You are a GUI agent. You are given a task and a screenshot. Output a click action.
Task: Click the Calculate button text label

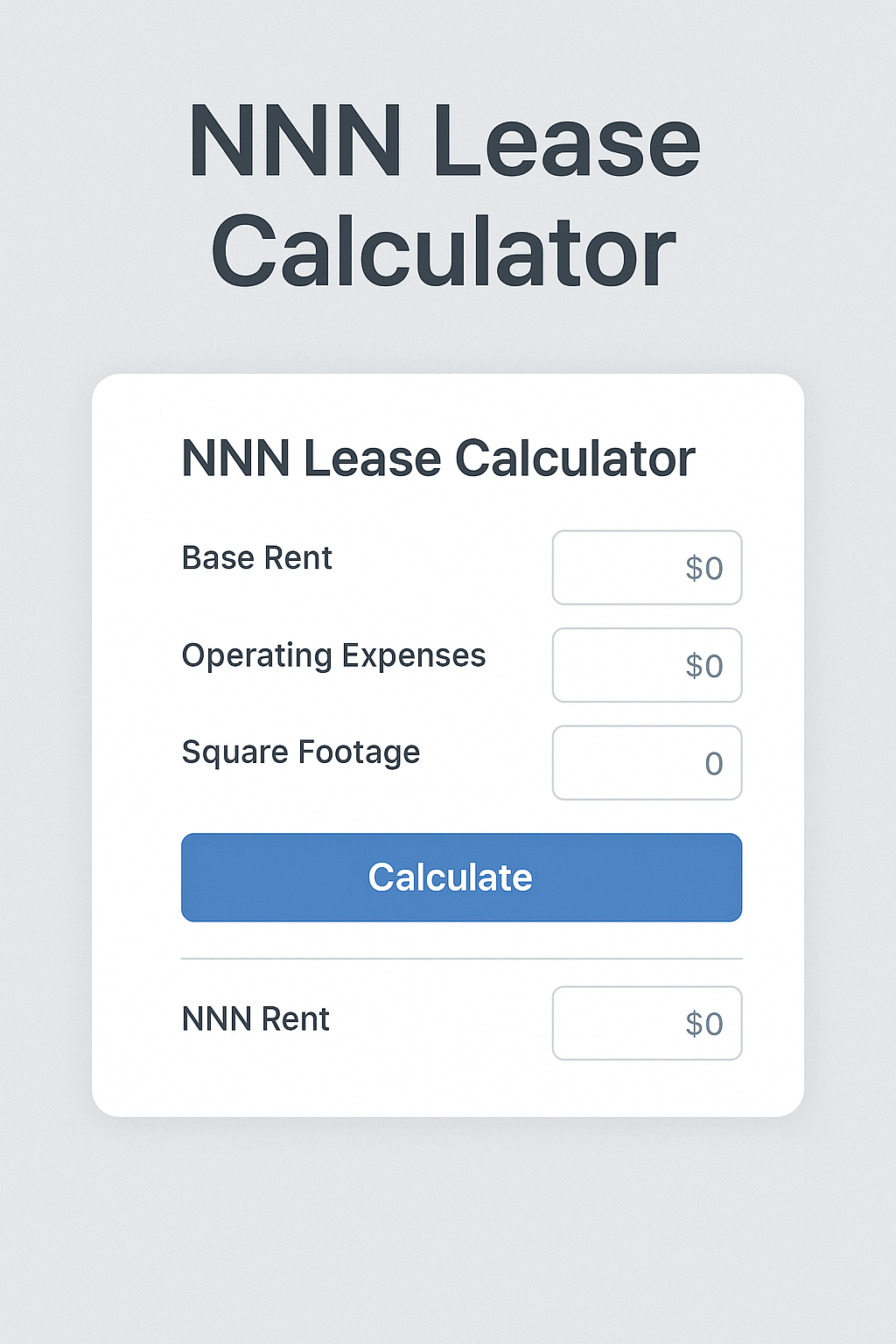(x=450, y=877)
